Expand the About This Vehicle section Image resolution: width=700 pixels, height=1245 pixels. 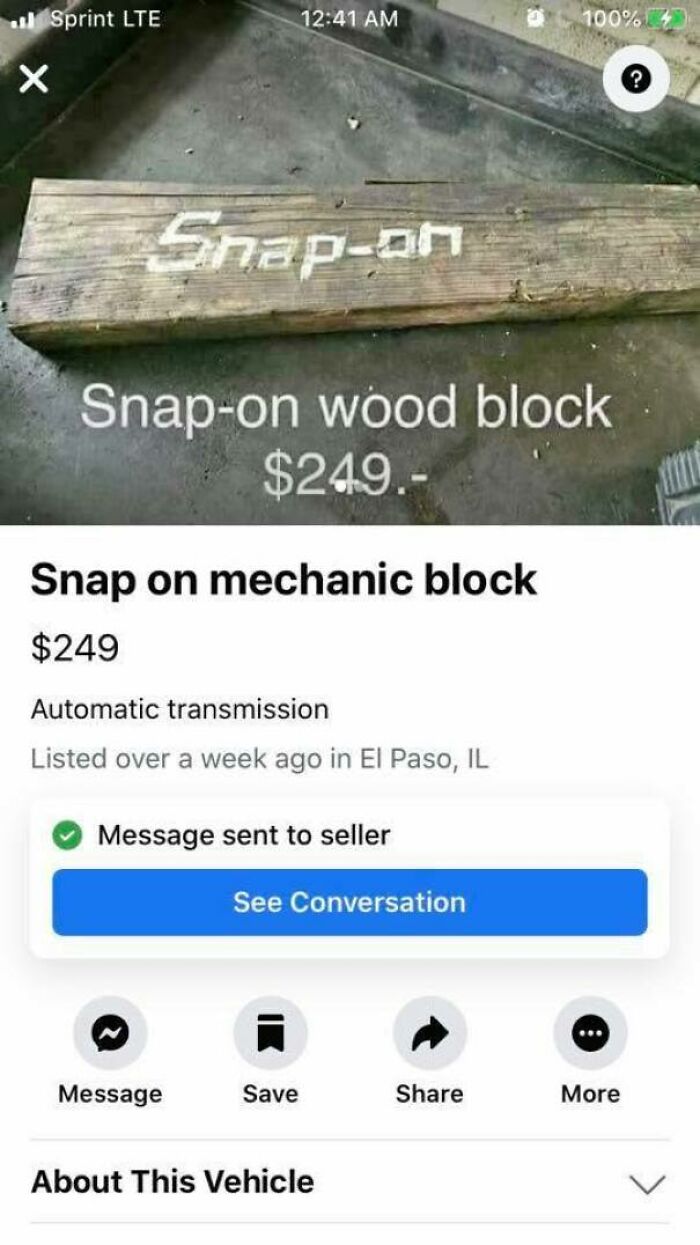[x=646, y=1183]
